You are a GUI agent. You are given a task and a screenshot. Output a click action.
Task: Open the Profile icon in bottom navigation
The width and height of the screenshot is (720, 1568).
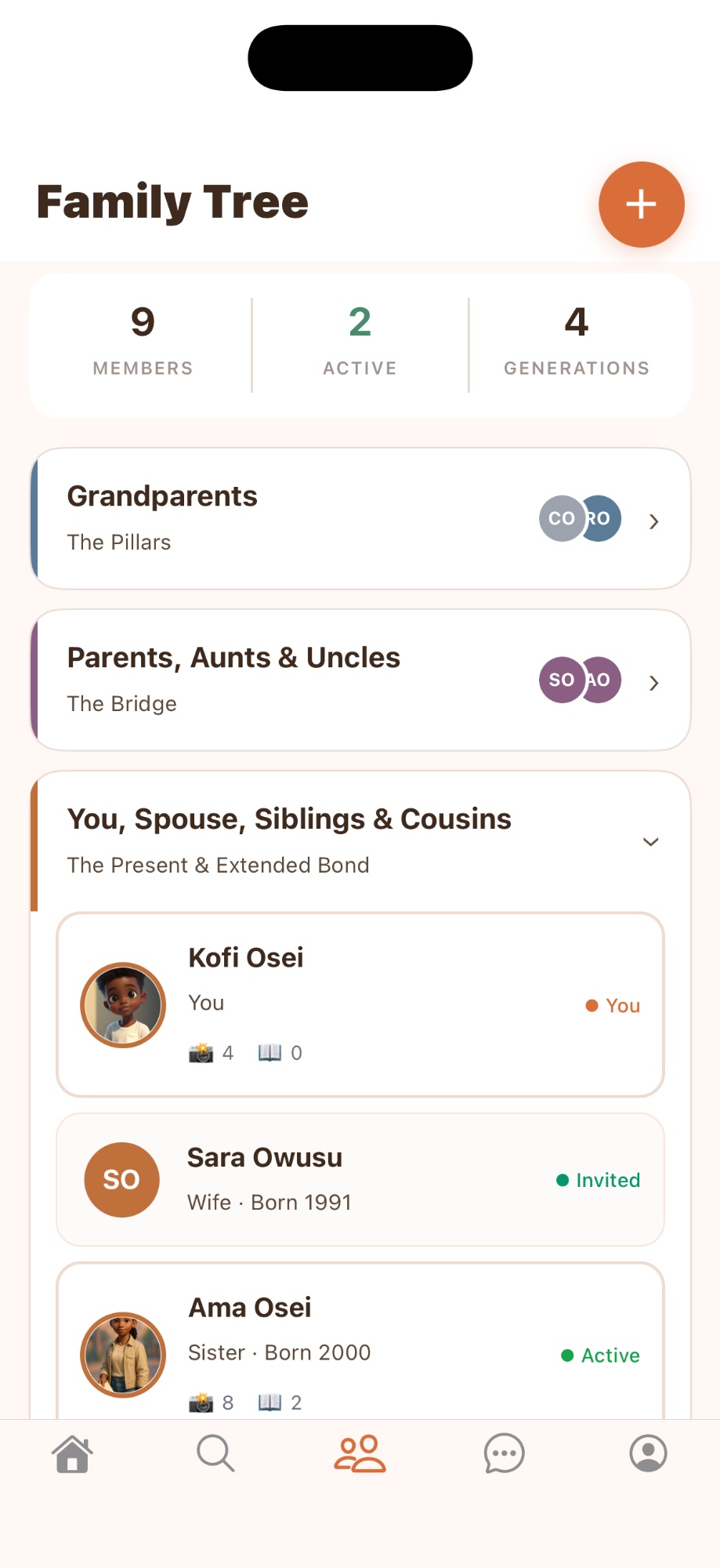[x=648, y=1454]
